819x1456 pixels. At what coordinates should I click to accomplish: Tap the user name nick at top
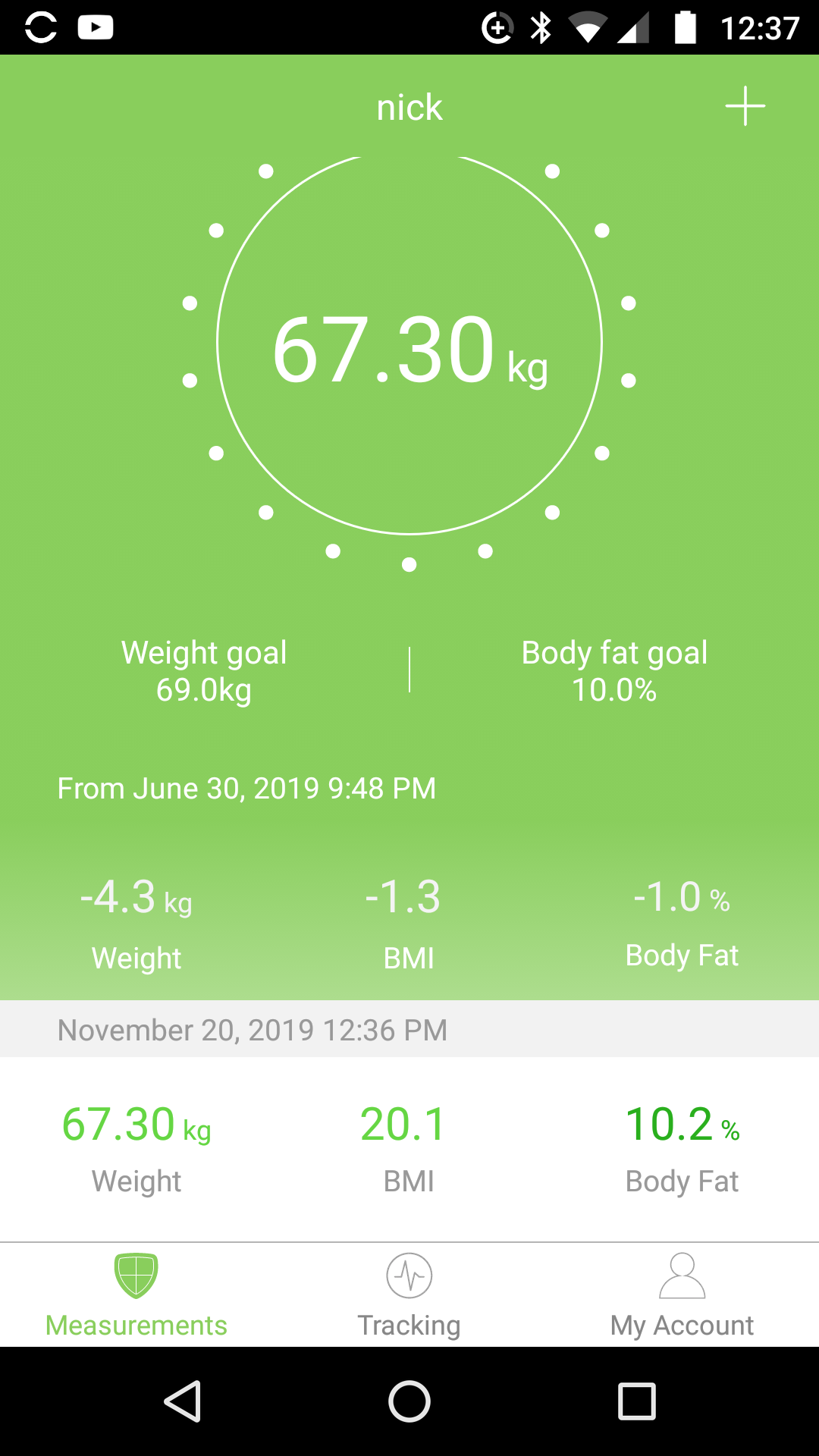409,108
